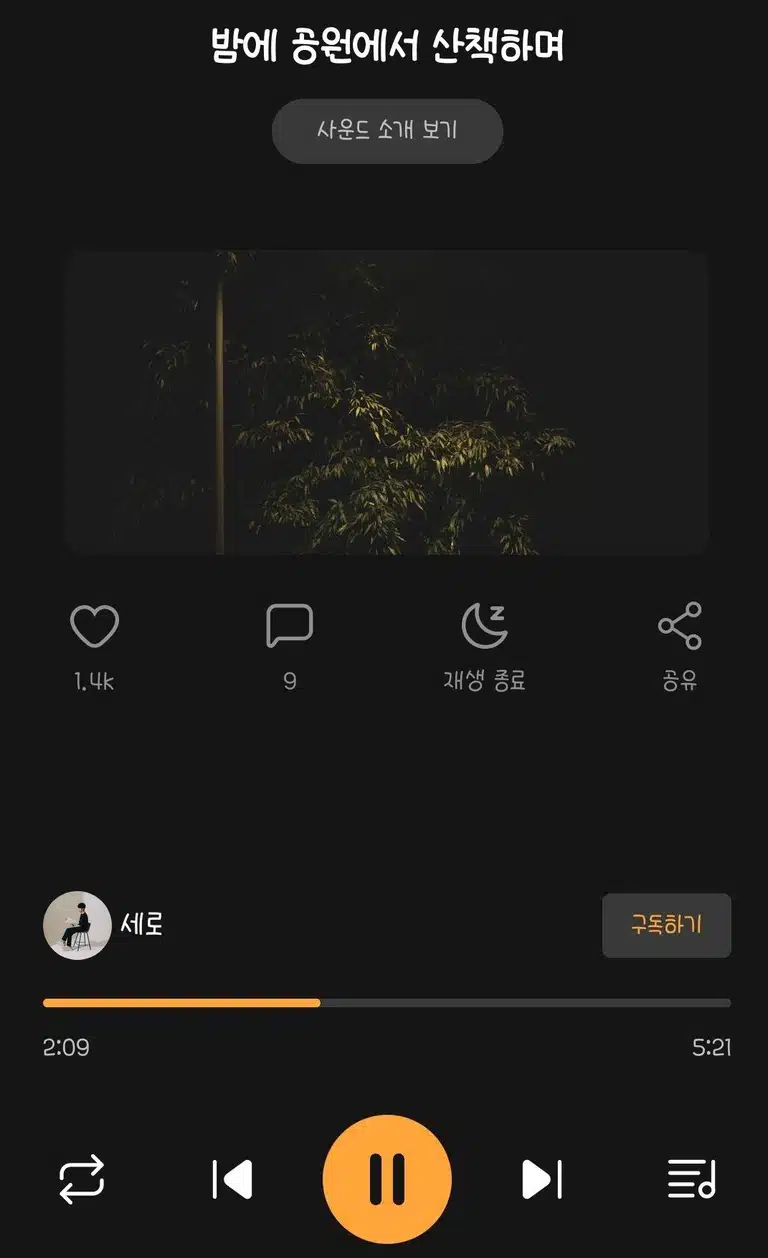The width and height of the screenshot is (768, 1258).
Task: Set the 재생 종료 sleep timer
Action: 485,626
